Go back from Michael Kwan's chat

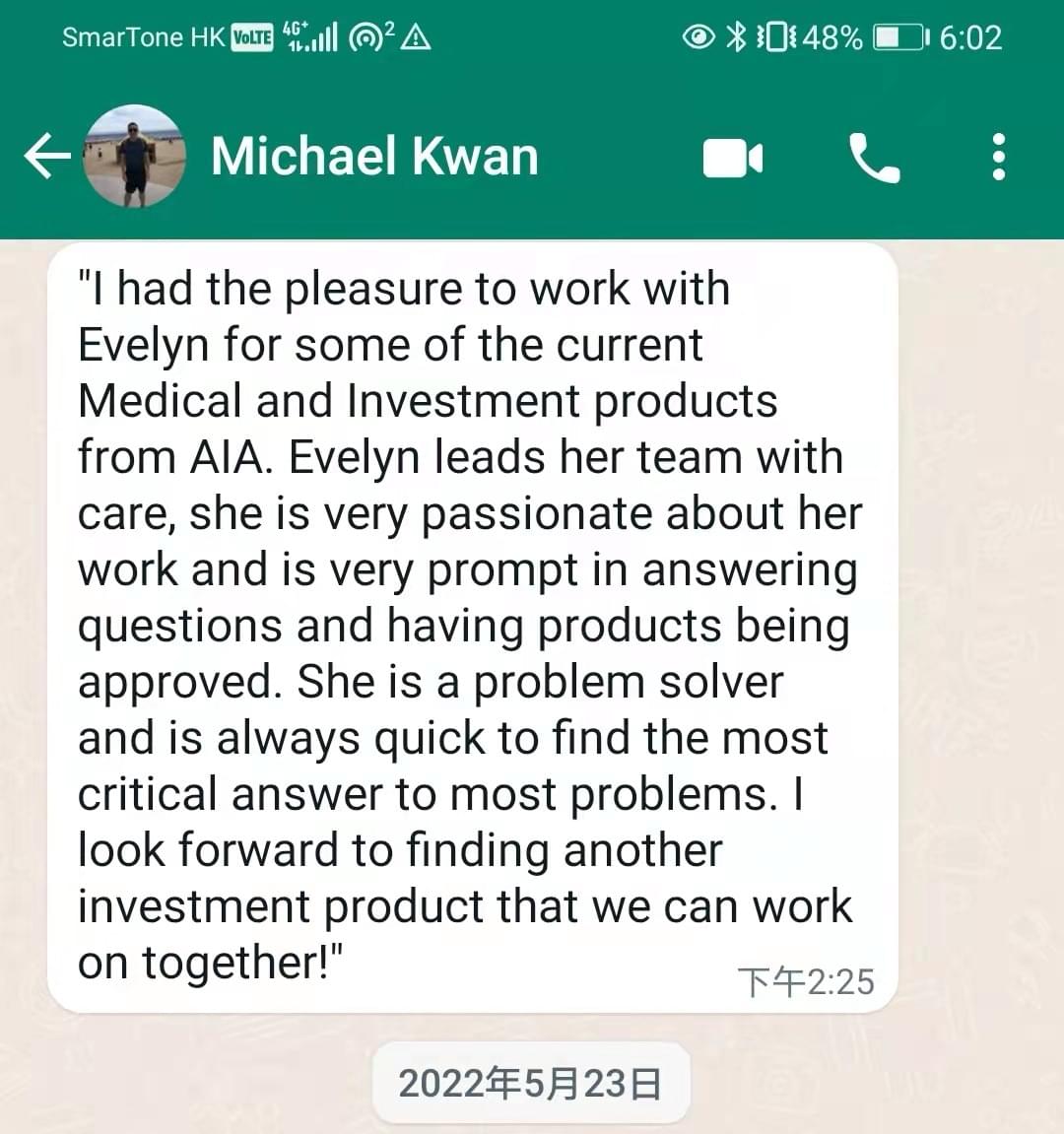46,157
